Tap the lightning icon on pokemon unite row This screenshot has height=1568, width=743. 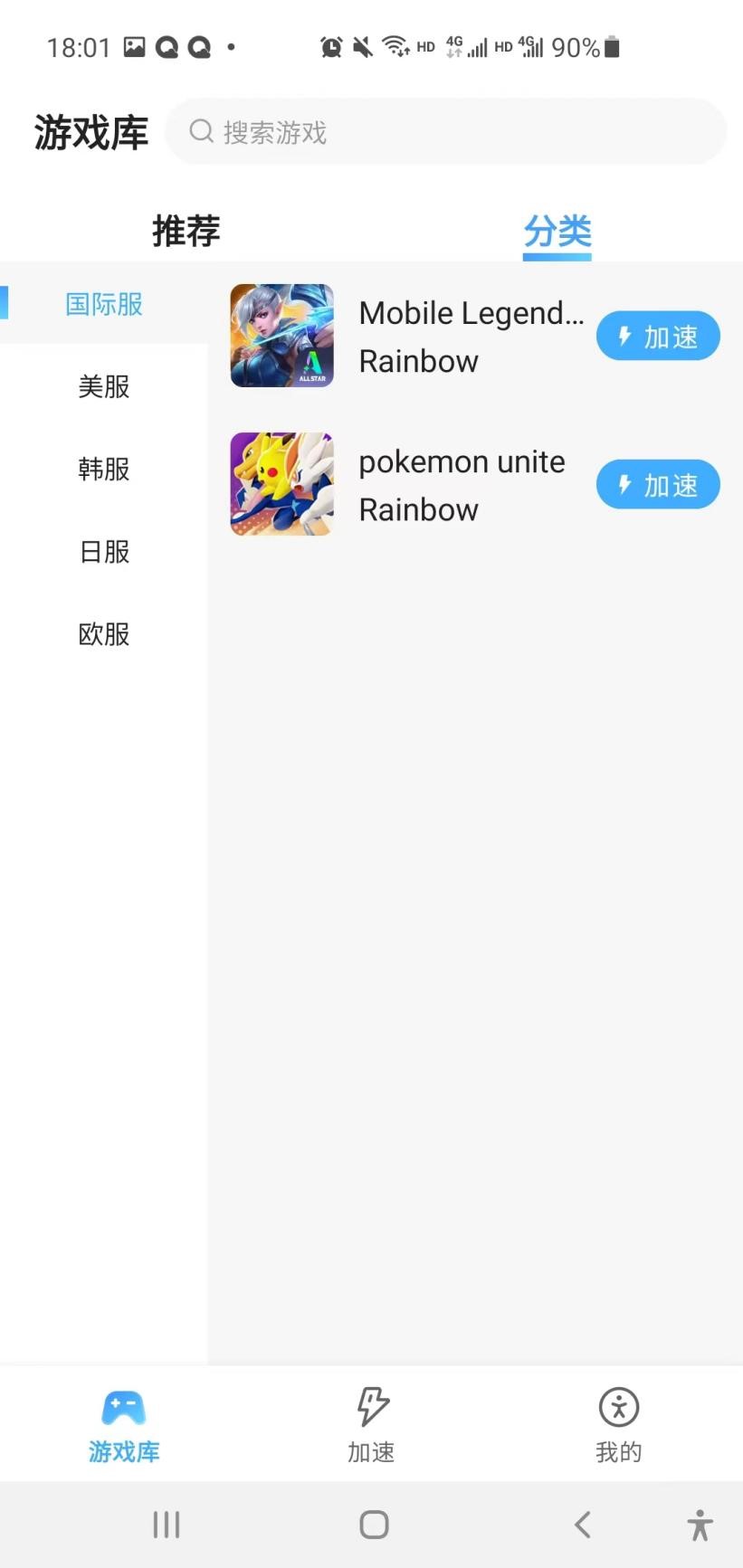(624, 484)
